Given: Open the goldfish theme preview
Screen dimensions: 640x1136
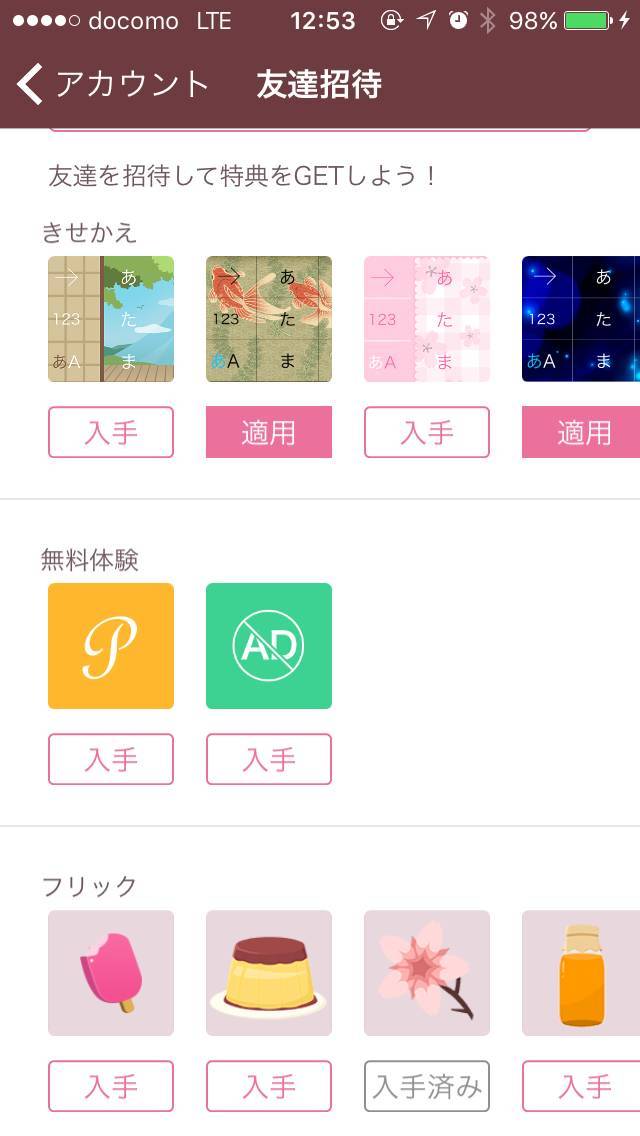Looking at the screenshot, I should tap(268, 319).
